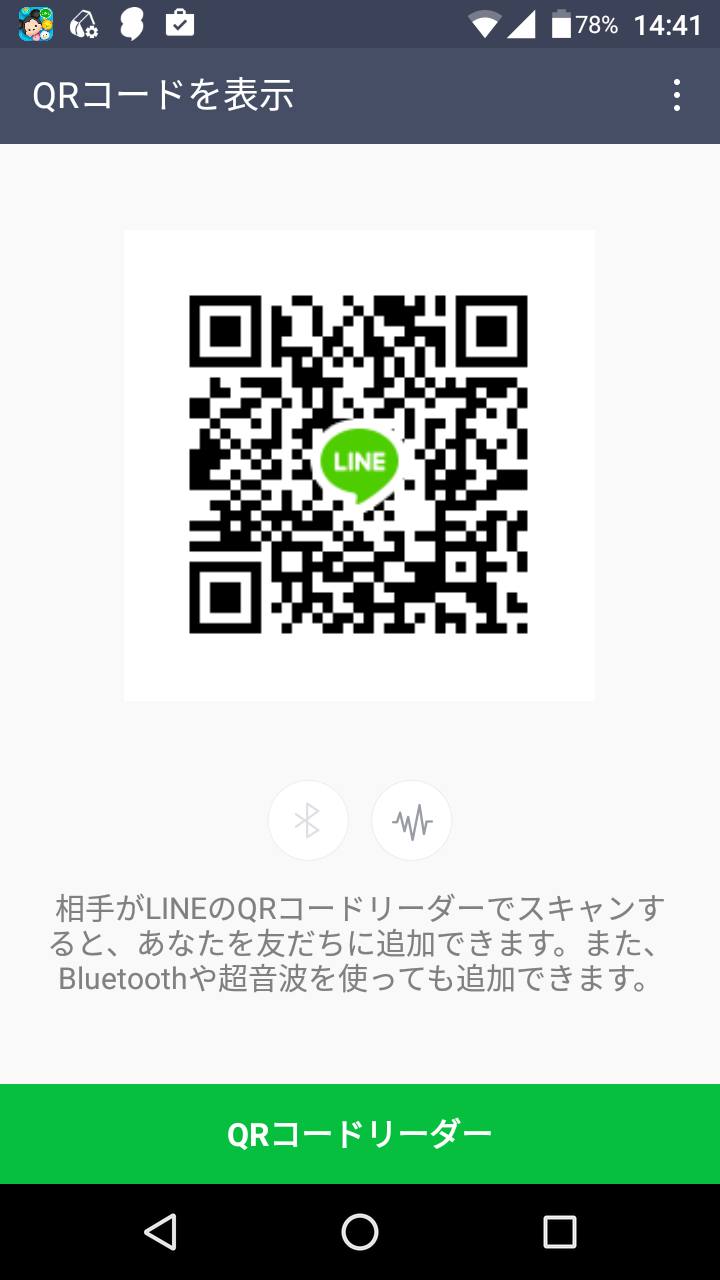
Task: Add friend via Bluetooth icon
Action: point(308,821)
